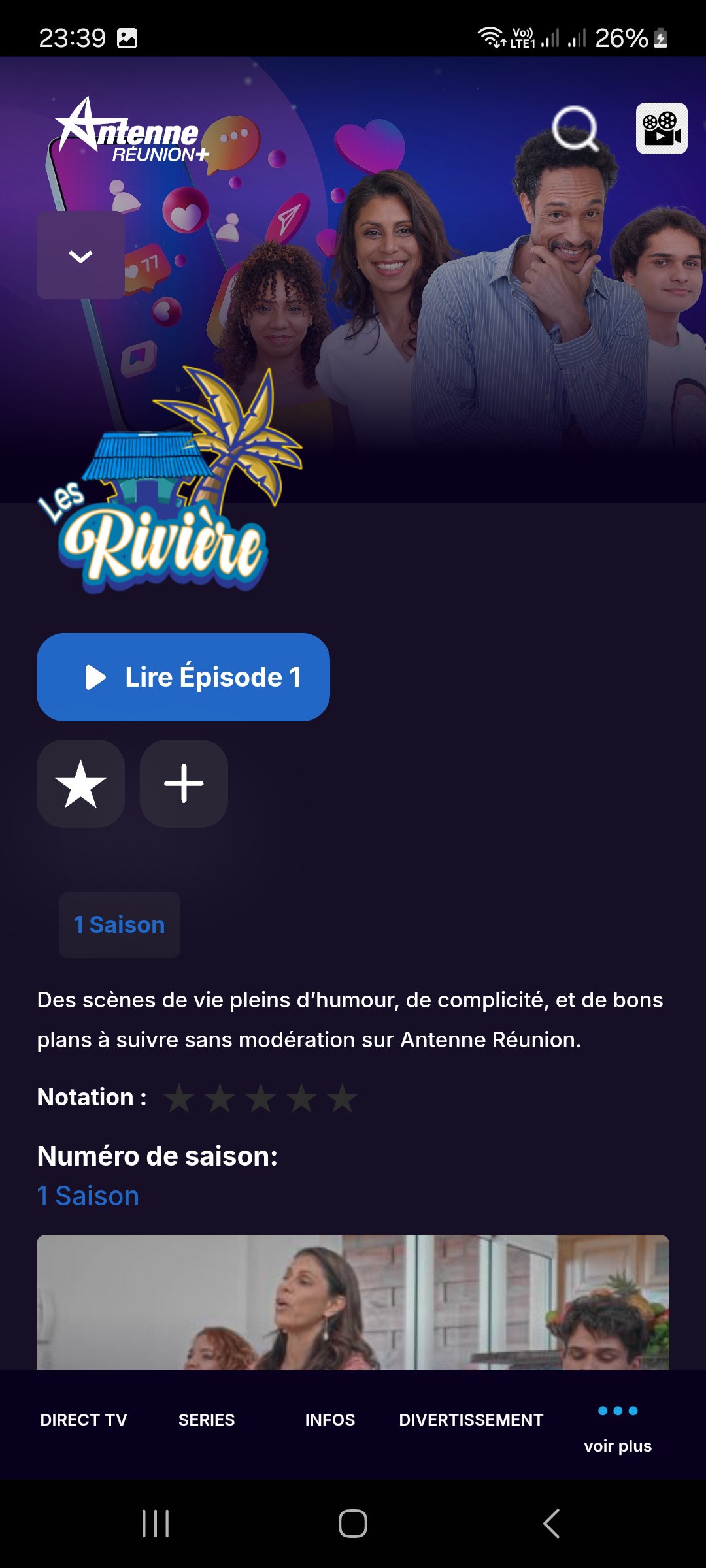Go to the INFOS tab
This screenshot has height=1568, width=706.
329,1420
